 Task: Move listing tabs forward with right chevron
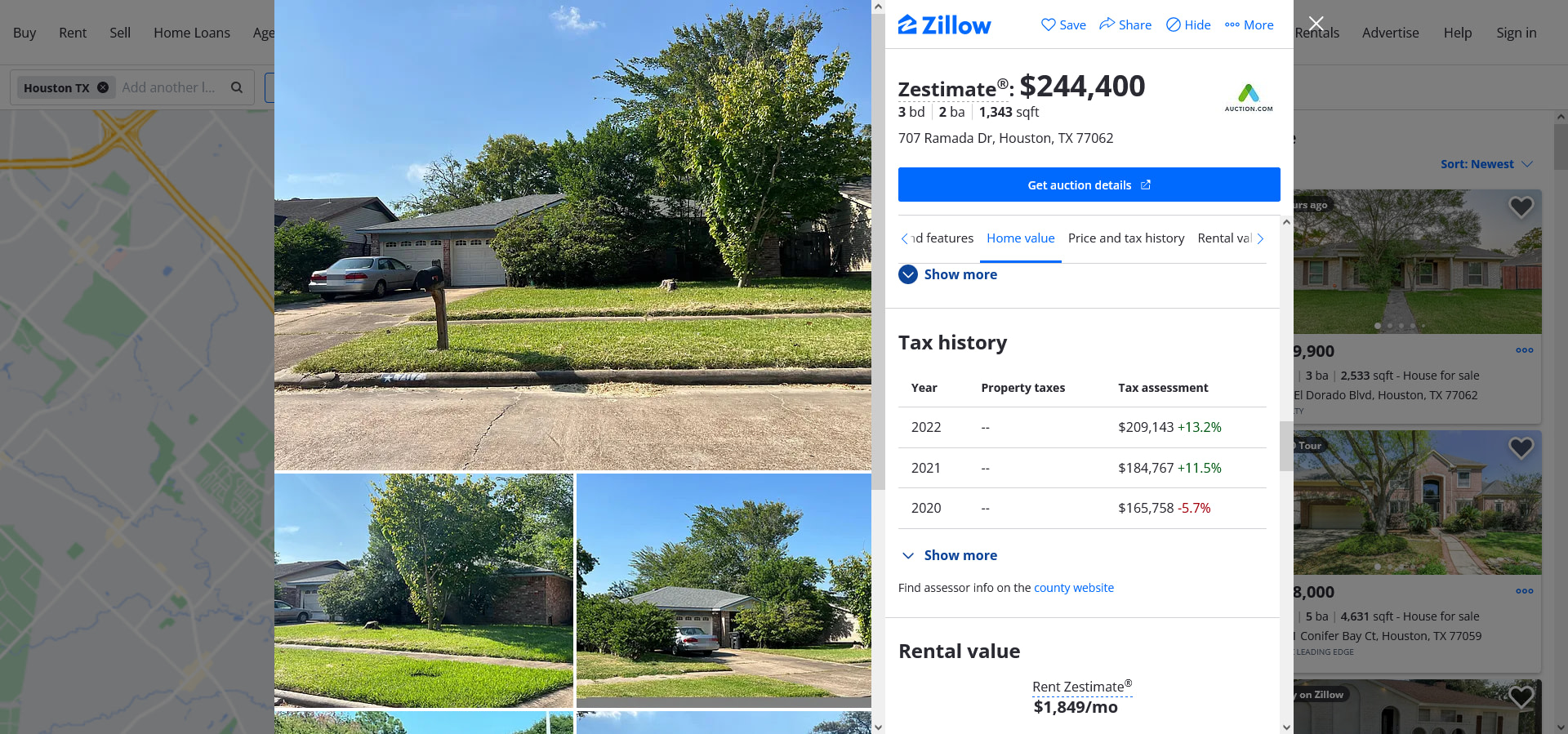pos(1260,239)
